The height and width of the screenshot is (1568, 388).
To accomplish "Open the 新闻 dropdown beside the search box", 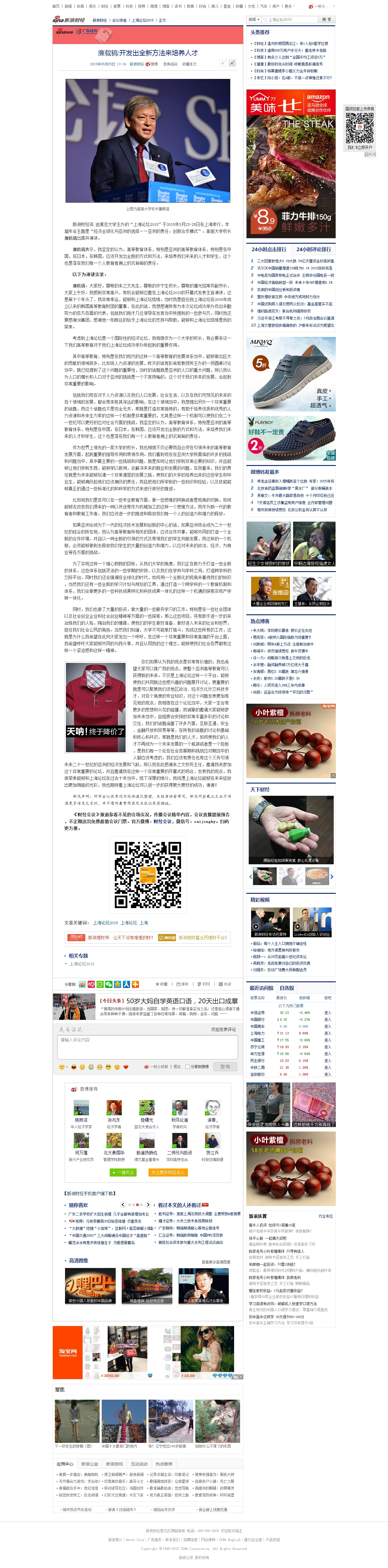I will click(x=253, y=19).
